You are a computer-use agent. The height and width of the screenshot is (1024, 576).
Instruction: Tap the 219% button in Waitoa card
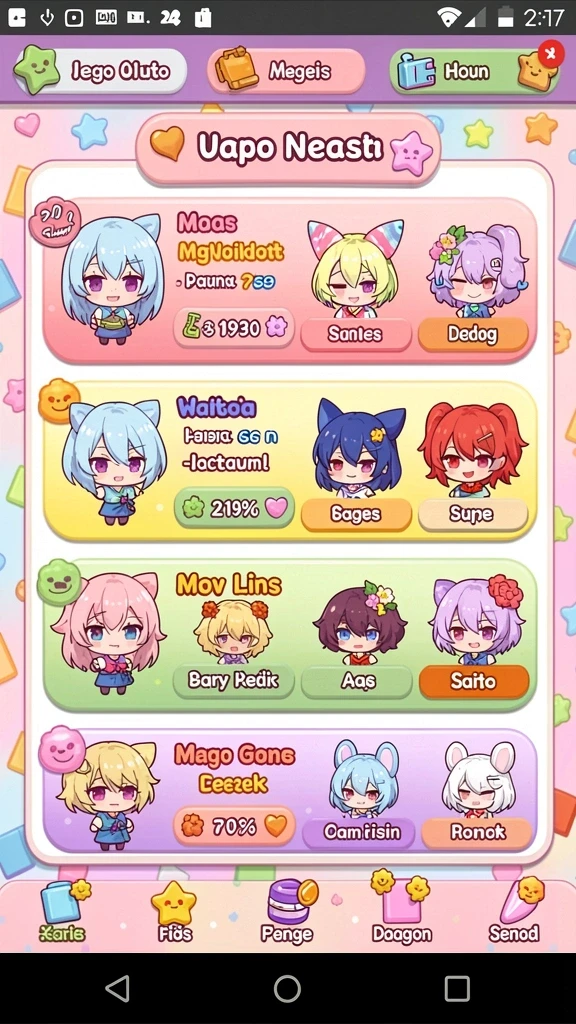tap(234, 507)
